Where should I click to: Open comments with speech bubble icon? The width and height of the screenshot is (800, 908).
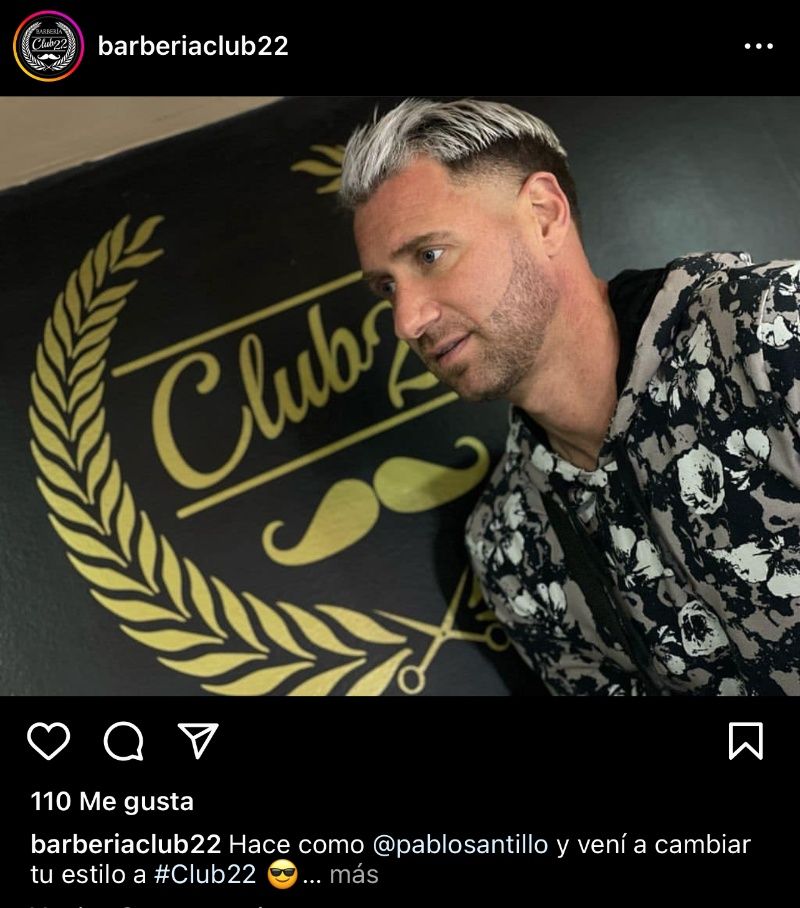coord(123,741)
